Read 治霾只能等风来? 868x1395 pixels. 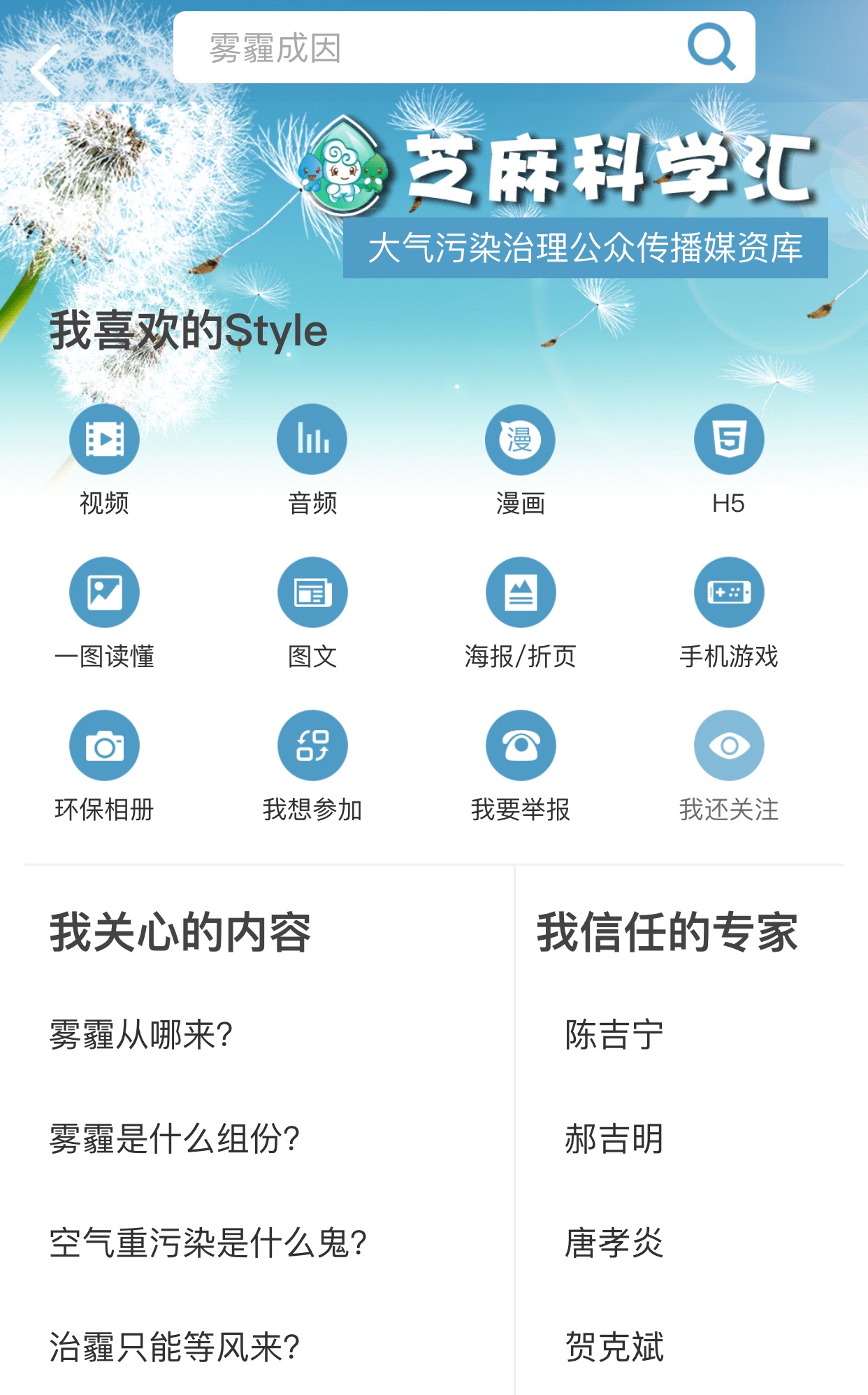pos(175,1347)
